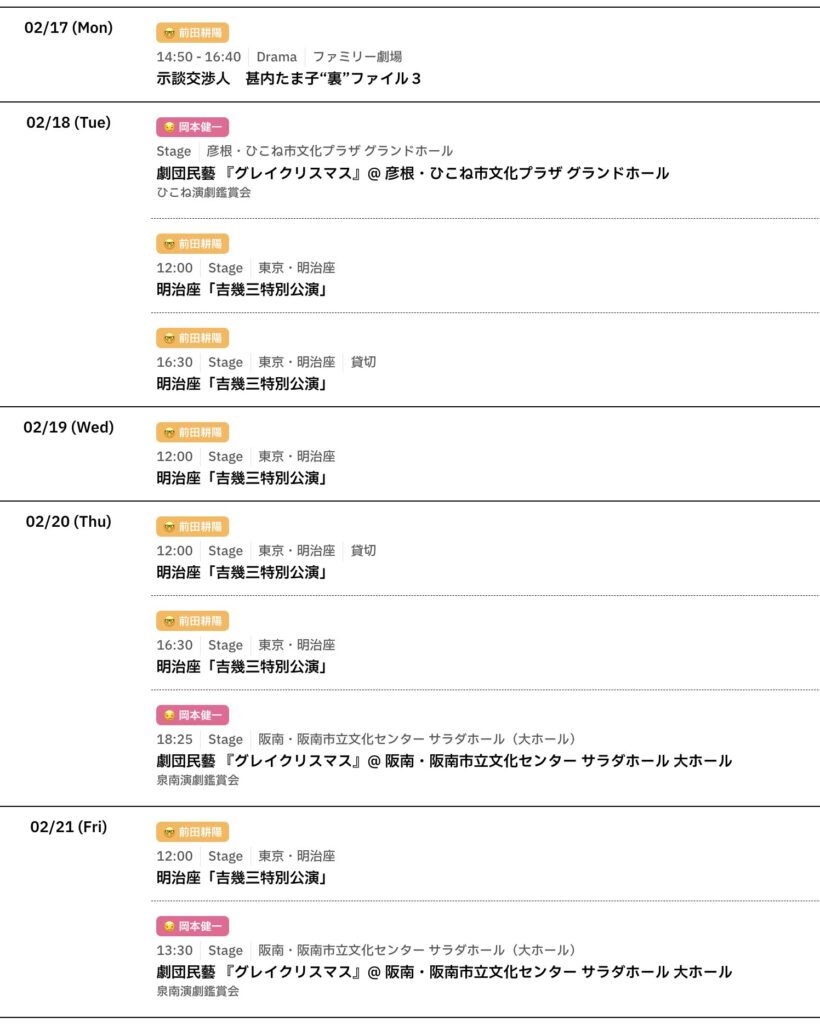820x1024 pixels.
Task: Tap the 岡本健一 tag on 02/20
Action: (193, 715)
